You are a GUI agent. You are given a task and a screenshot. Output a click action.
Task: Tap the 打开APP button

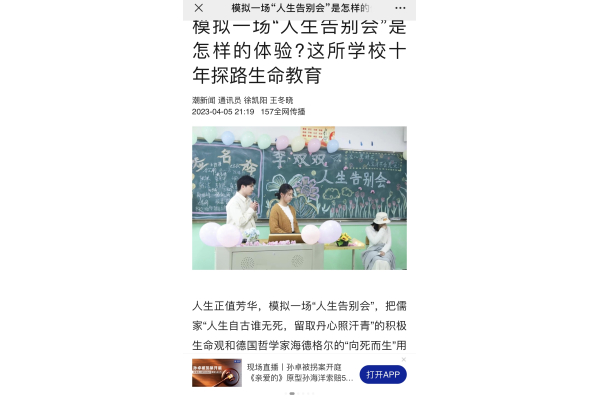(383, 374)
